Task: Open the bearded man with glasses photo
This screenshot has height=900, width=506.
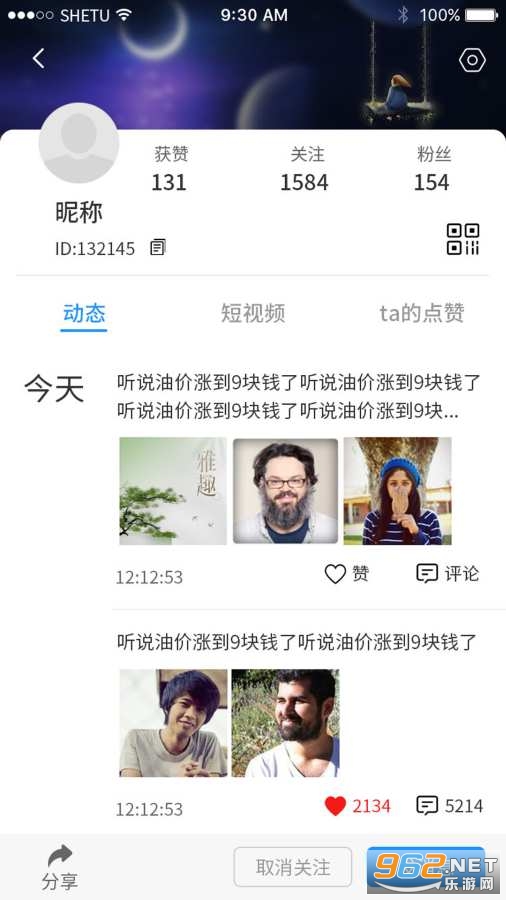Action: [x=285, y=491]
